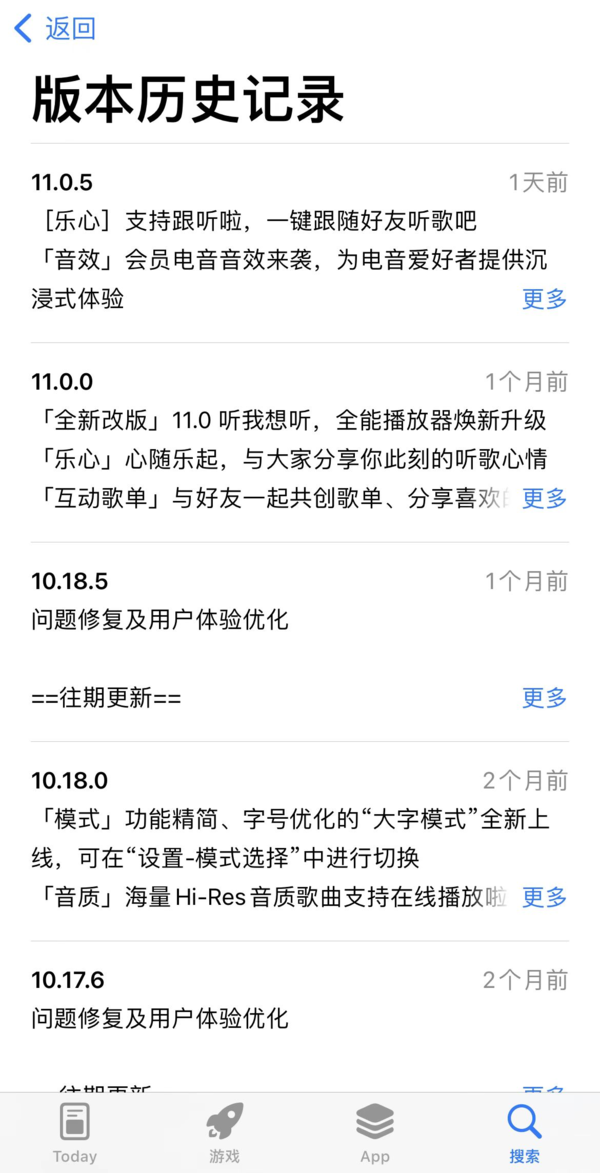Switch to the 游戏 tab
Screen dimensions: 600x1173
[225, 1133]
